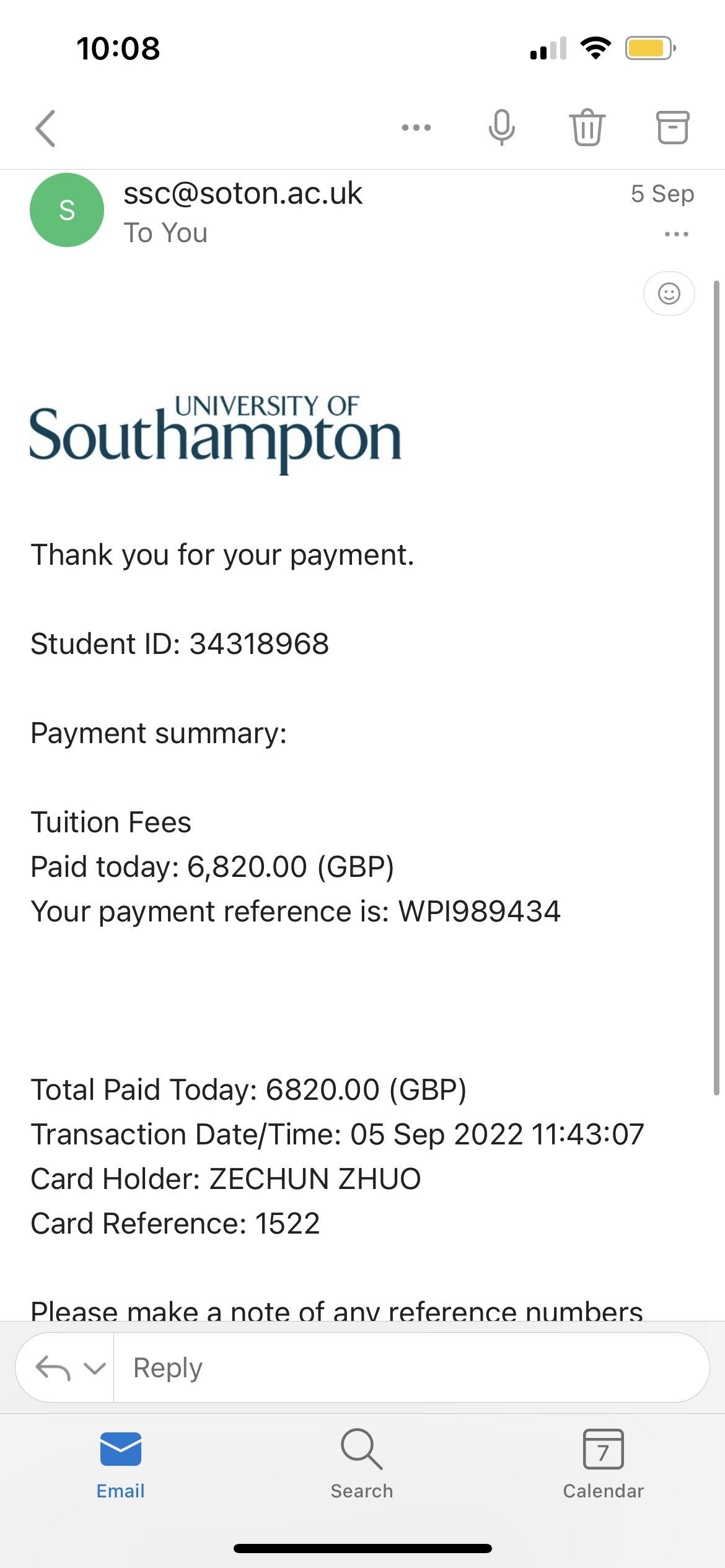Tap the microphone icon
The height and width of the screenshot is (1568, 725).
click(501, 128)
